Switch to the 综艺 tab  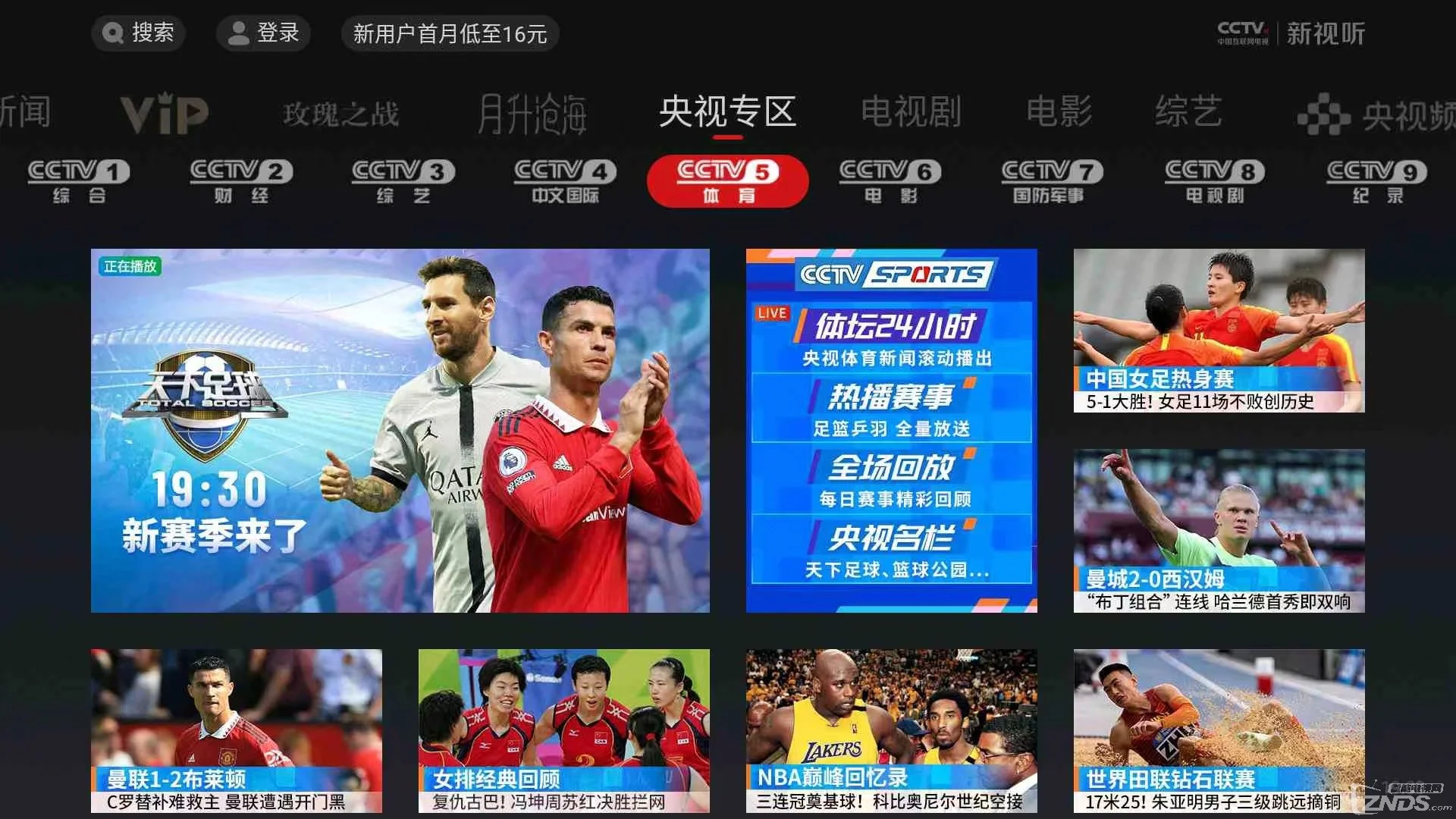tap(1188, 112)
